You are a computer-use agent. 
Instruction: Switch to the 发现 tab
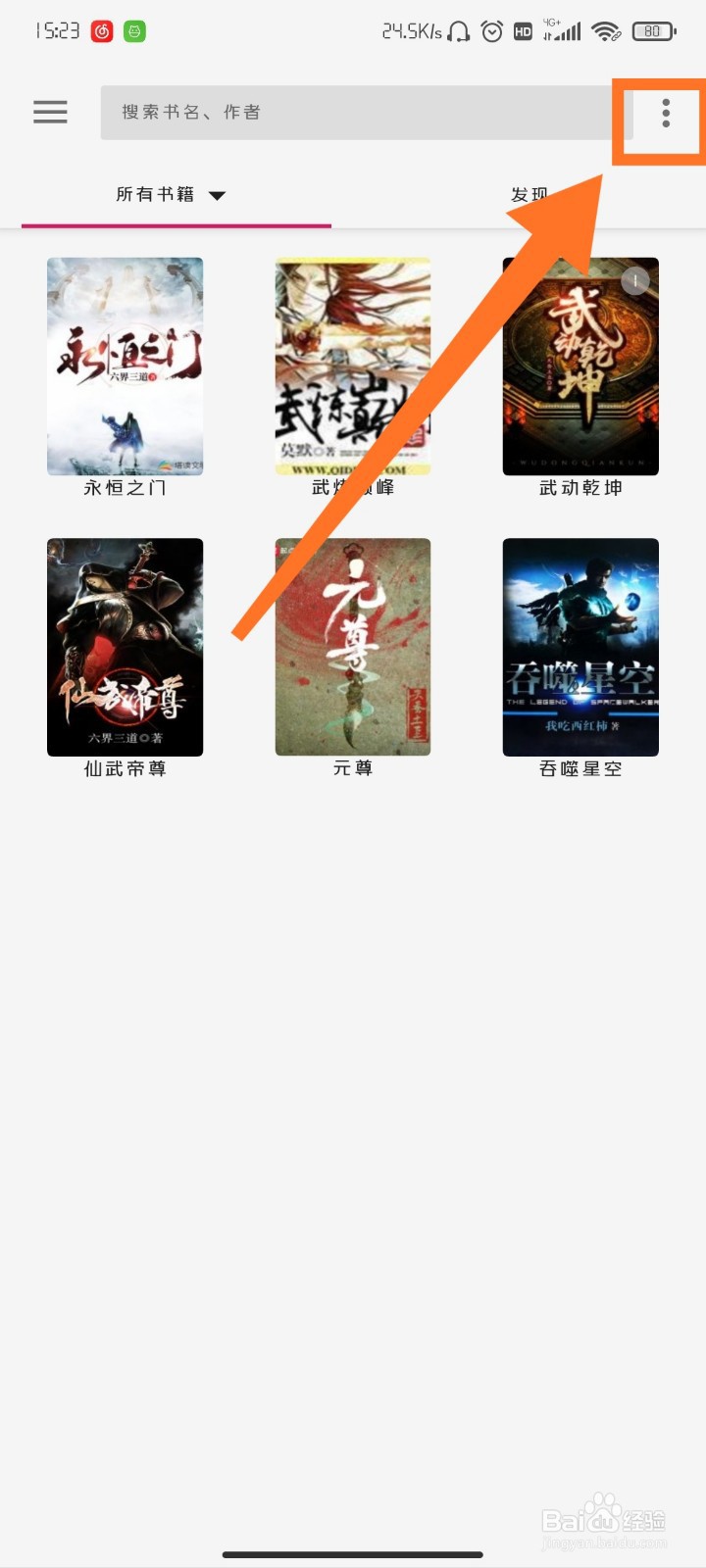pos(529,194)
